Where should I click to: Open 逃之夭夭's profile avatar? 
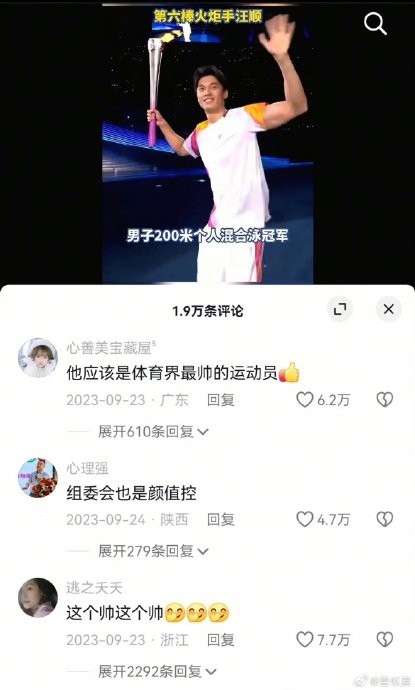click(x=38, y=598)
